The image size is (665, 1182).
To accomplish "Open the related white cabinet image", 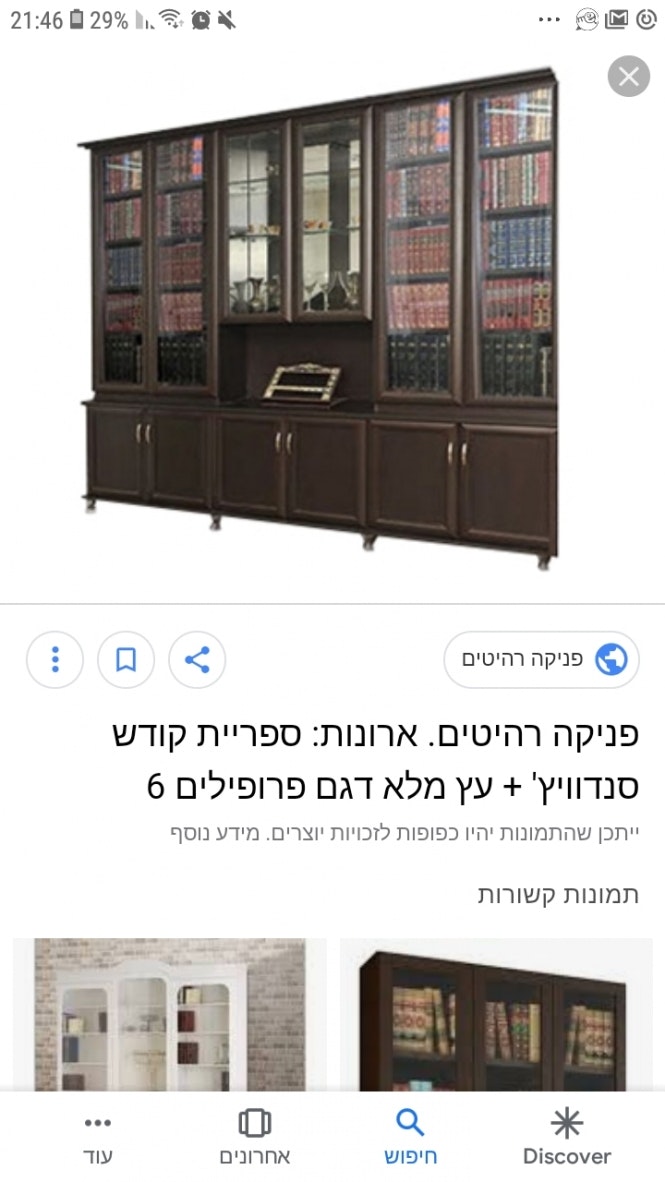I will (x=169, y=1015).
